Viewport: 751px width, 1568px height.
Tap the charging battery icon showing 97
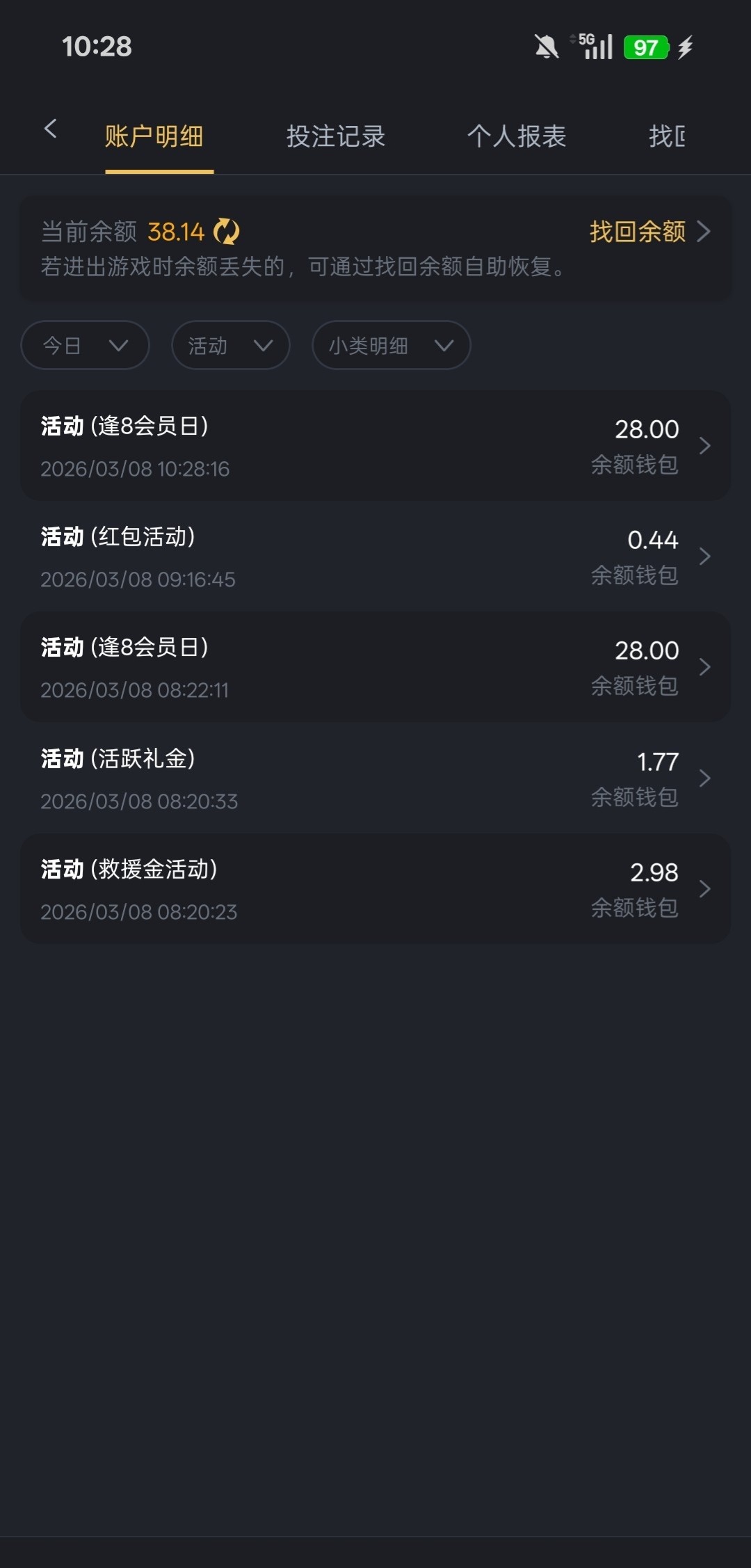[x=647, y=47]
